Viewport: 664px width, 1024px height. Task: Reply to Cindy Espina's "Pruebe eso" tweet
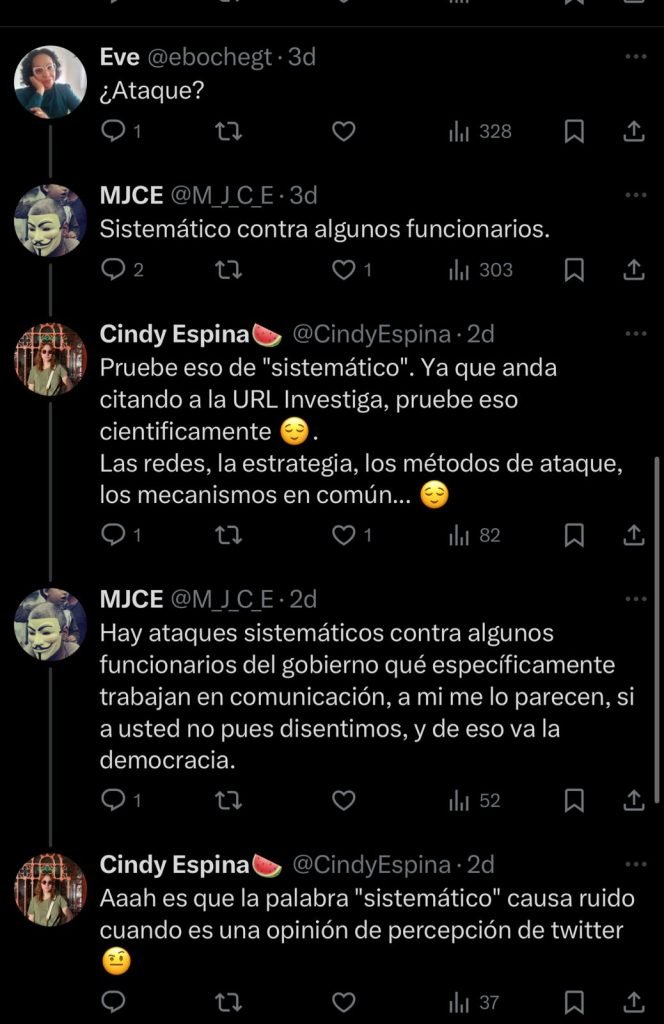[x=115, y=535]
